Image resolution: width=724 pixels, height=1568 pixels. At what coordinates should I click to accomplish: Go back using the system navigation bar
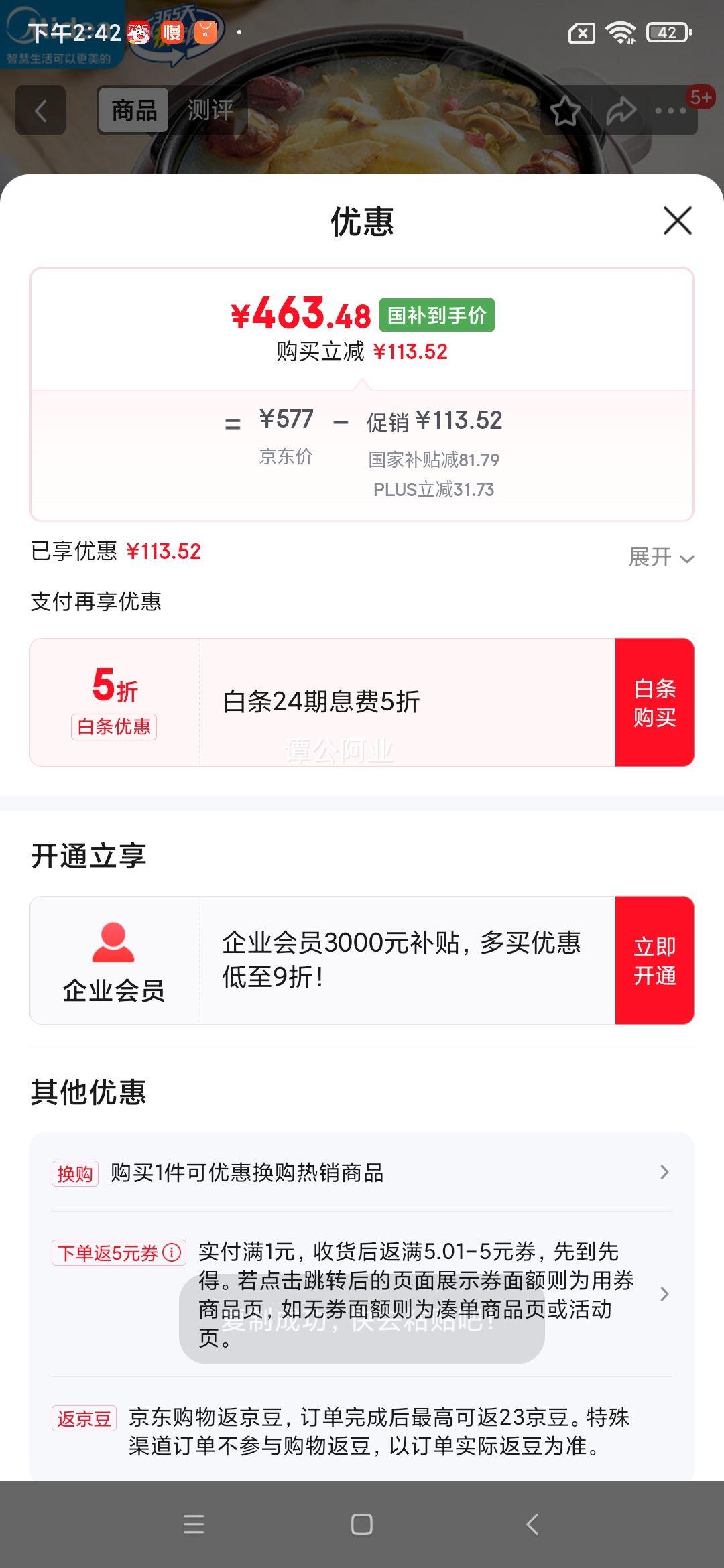(x=532, y=1524)
